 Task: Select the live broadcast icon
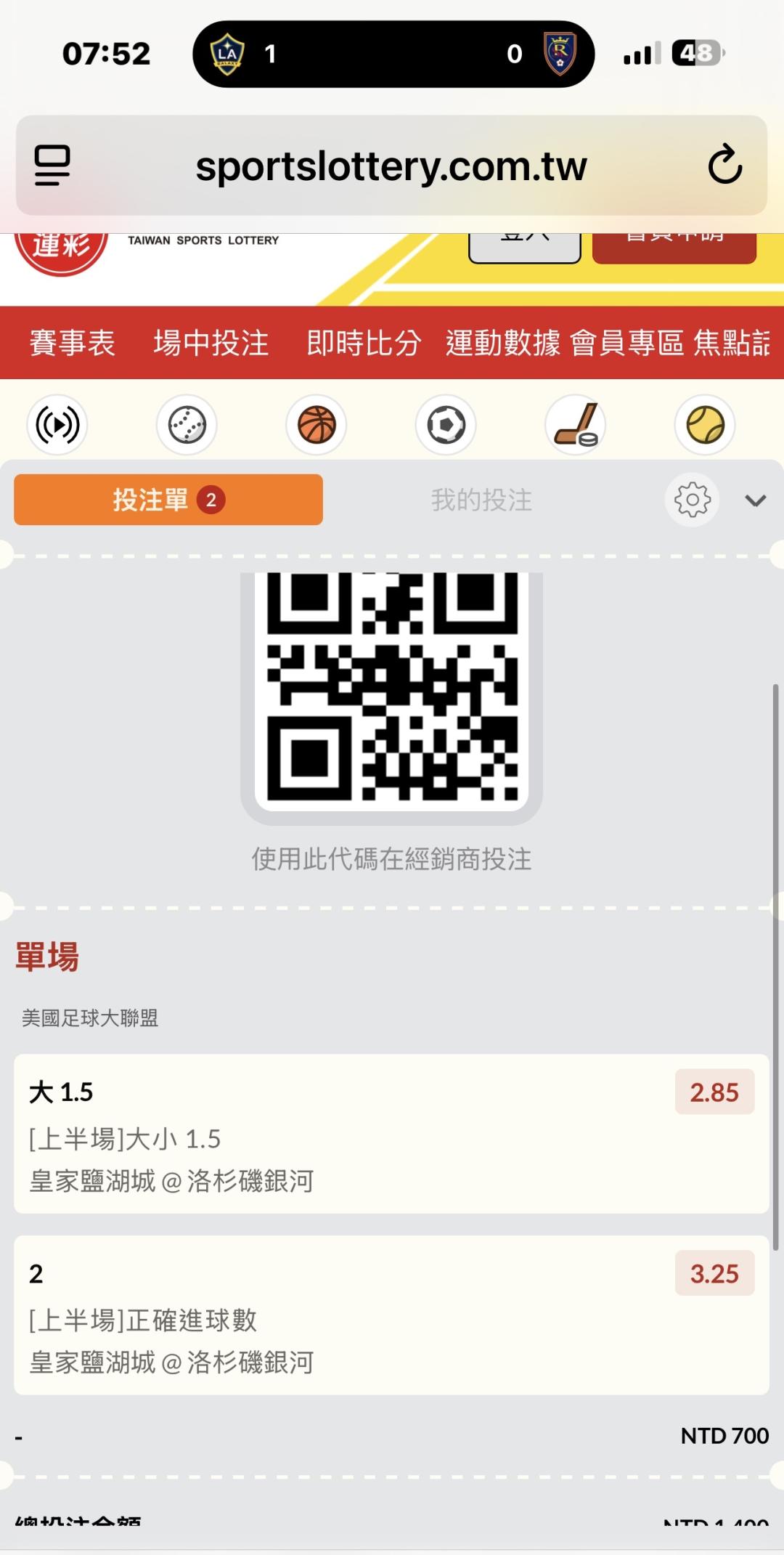tap(57, 425)
